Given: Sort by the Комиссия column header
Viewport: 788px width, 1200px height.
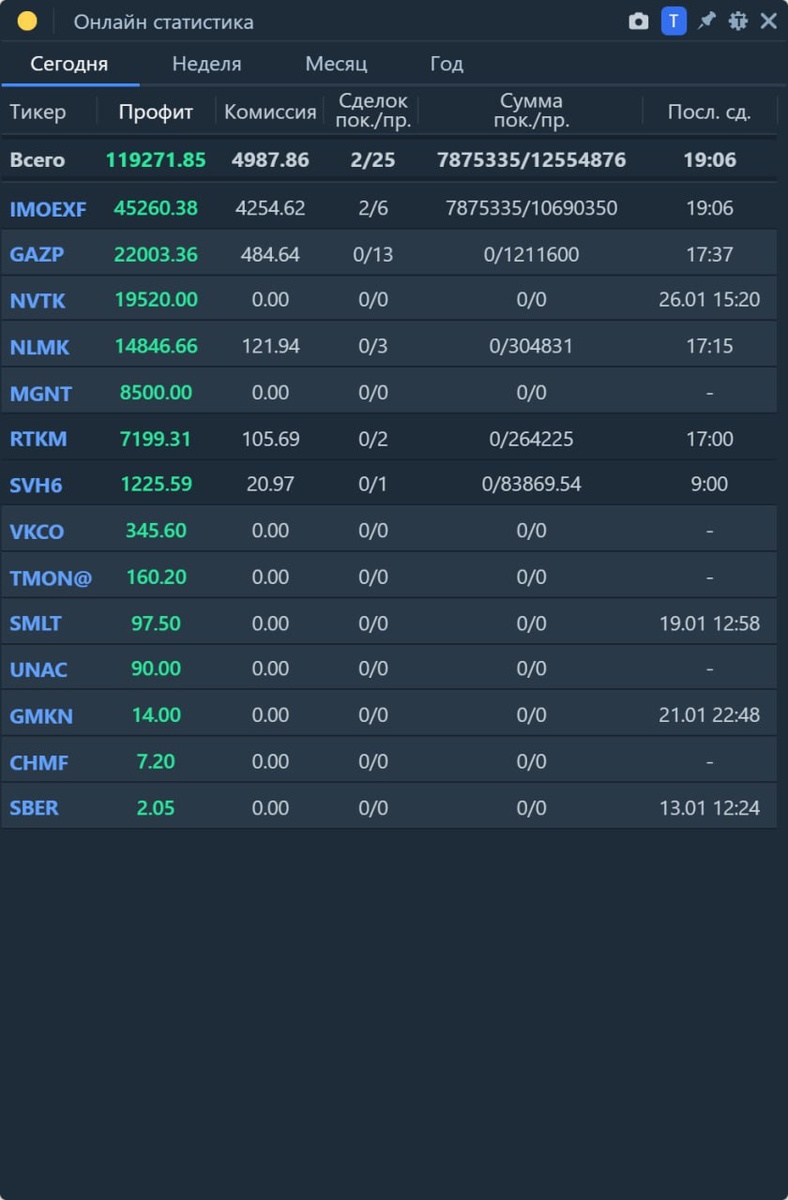Looking at the screenshot, I should (270, 112).
